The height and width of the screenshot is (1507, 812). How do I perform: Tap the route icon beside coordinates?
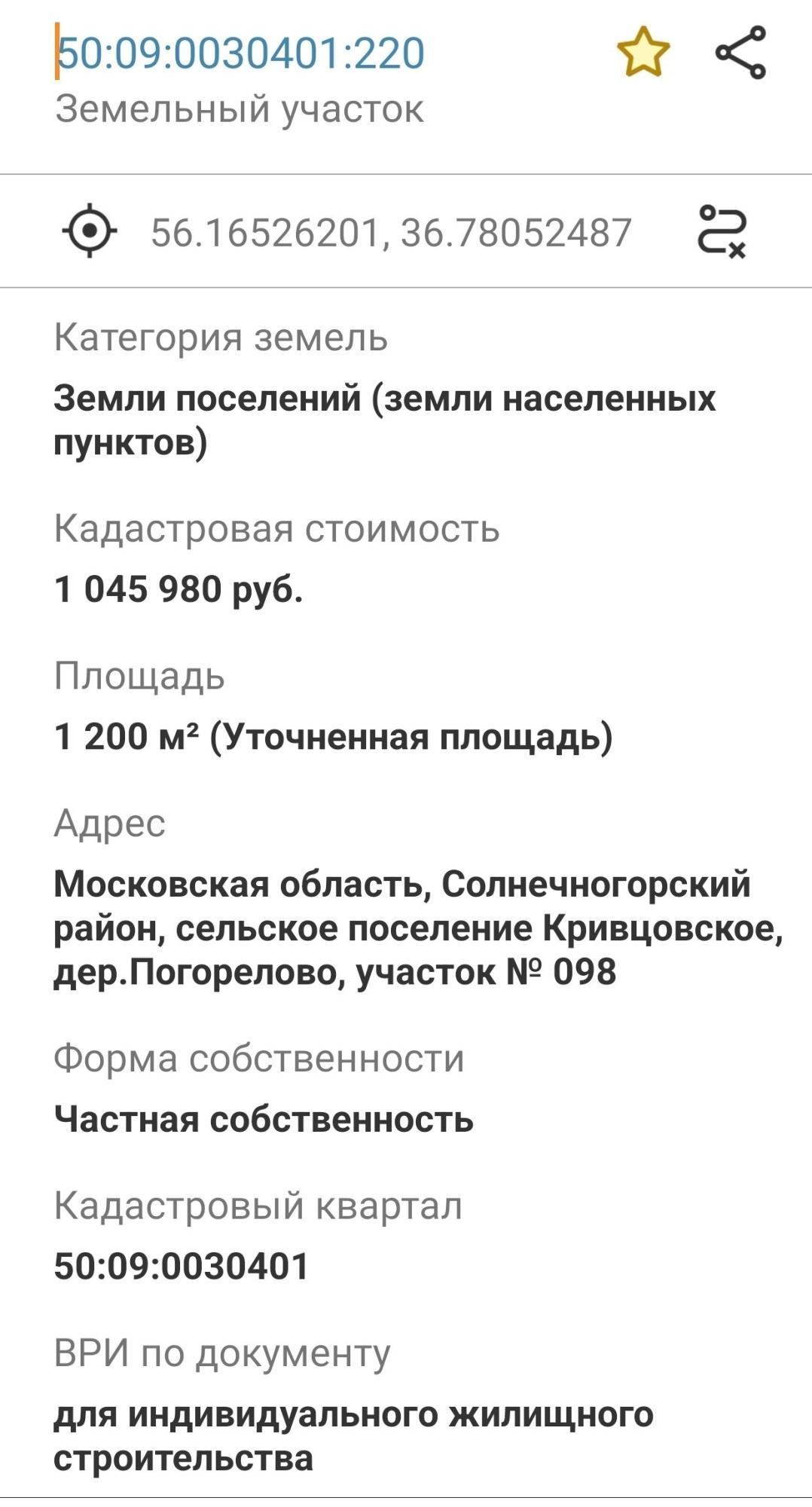[x=722, y=231]
